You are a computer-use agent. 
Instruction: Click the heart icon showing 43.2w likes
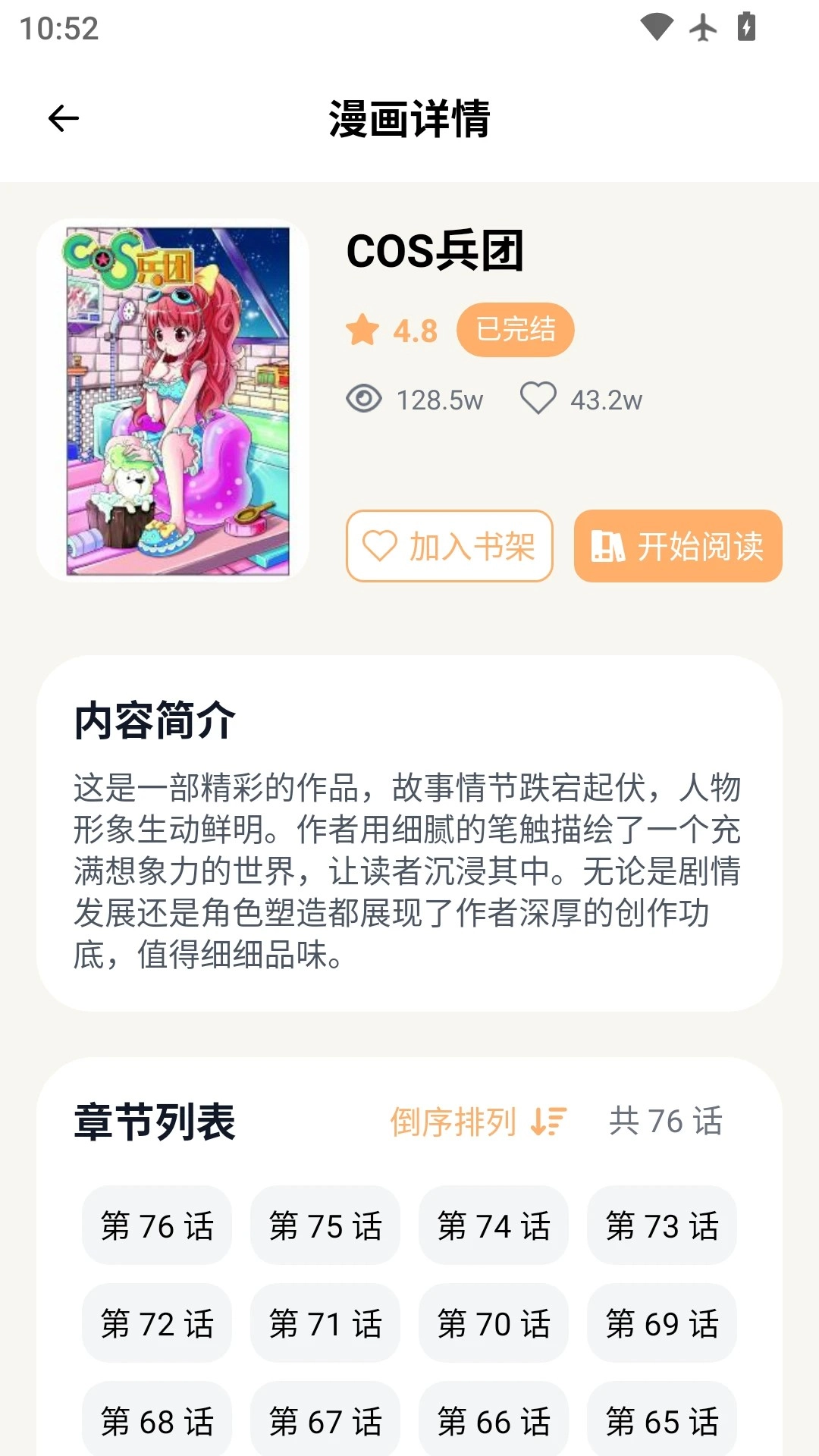(540, 400)
